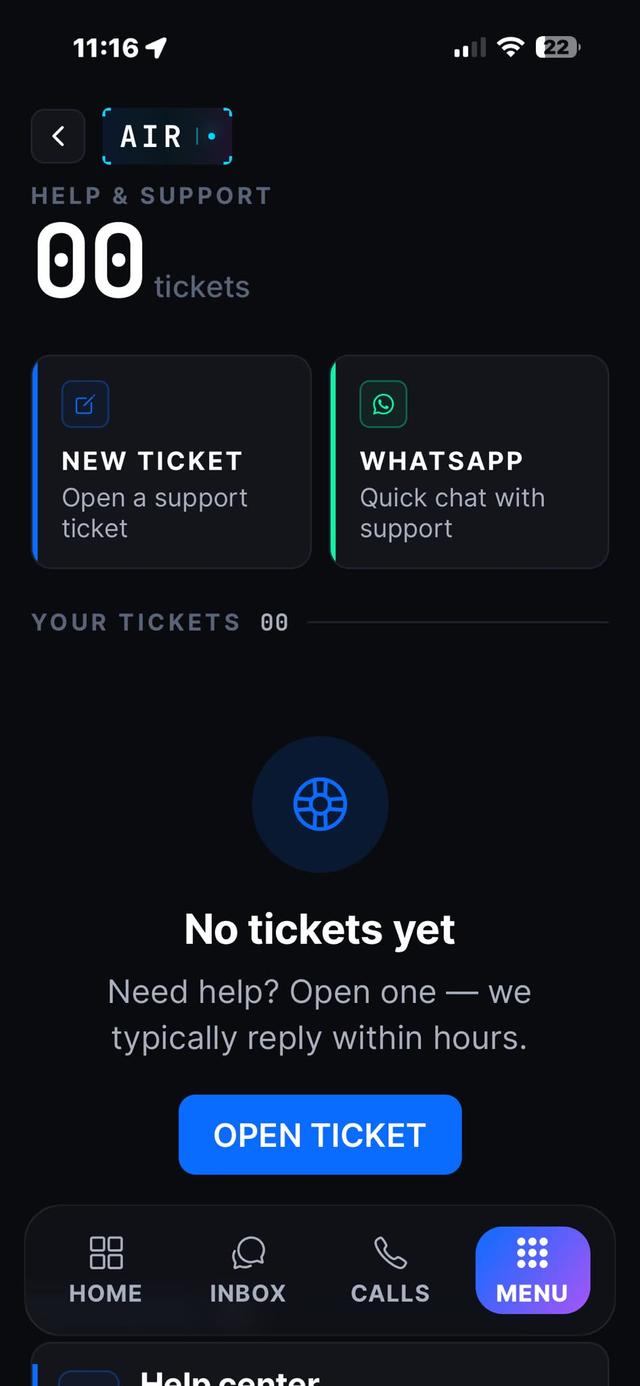
Task: Tap the Open Ticket button
Action: coord(320,1134)
